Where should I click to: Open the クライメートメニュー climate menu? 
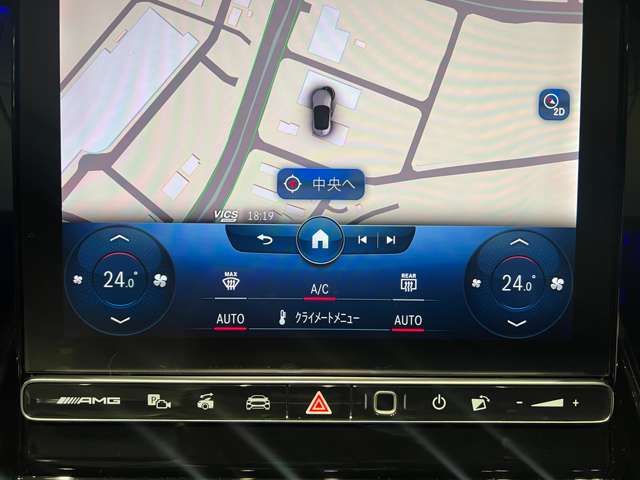[x=320, y=320]
